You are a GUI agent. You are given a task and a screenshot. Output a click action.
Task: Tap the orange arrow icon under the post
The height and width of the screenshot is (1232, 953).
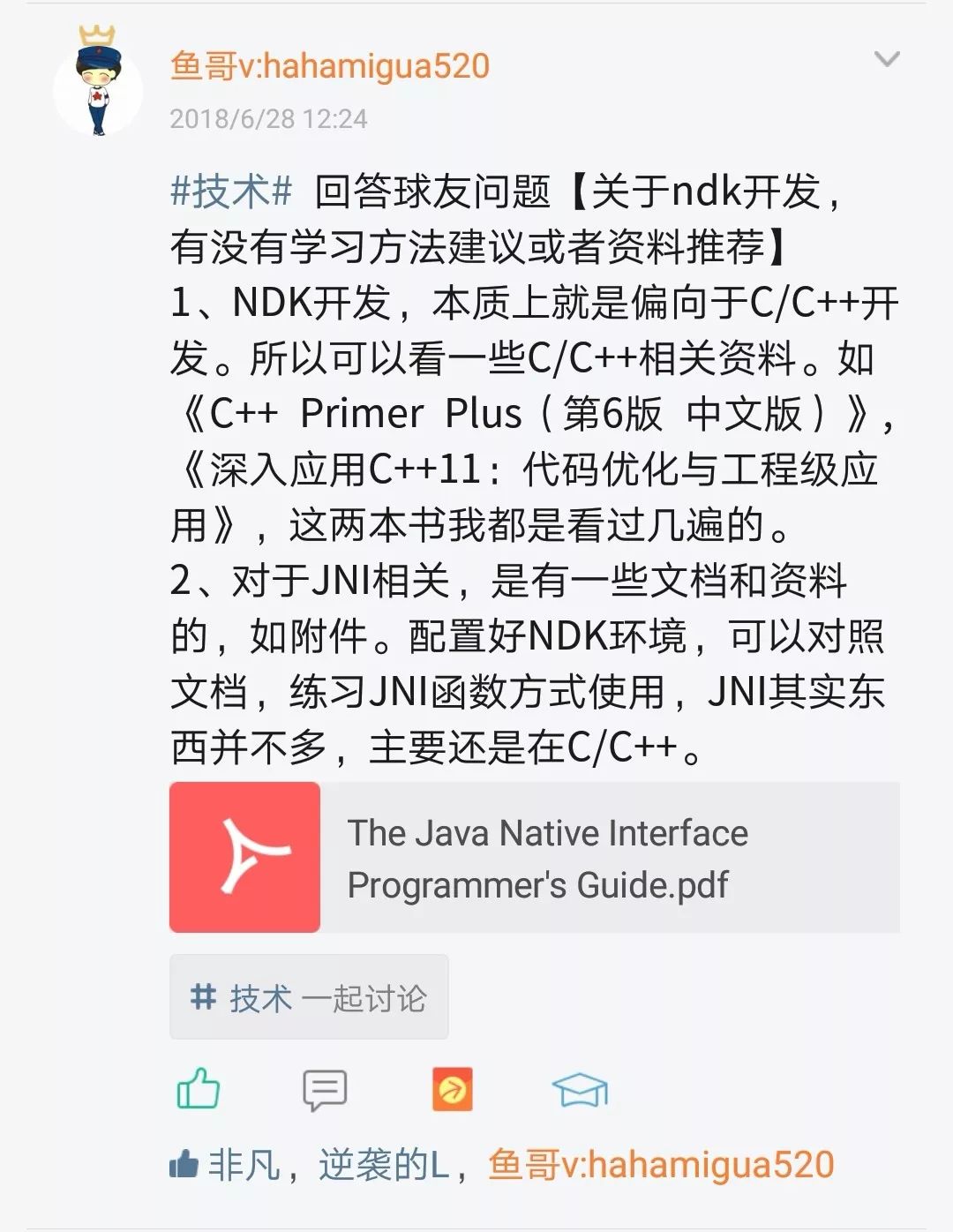click(452, 1089)
